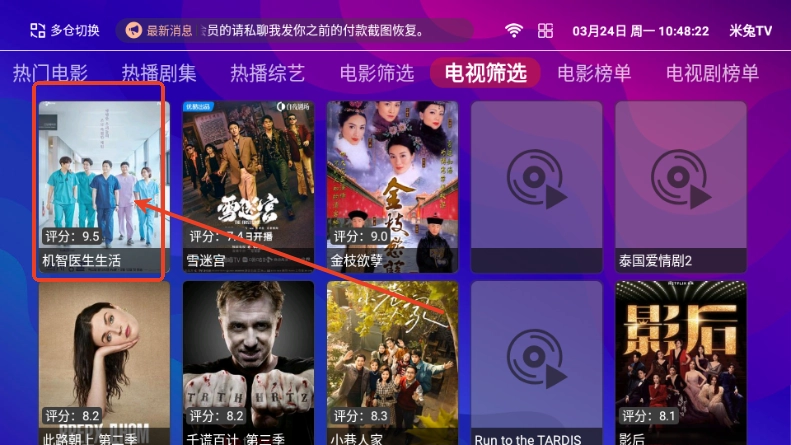Open the 小巷人家 show card
This screenshot has width=791, height=445.
point(392,362)
